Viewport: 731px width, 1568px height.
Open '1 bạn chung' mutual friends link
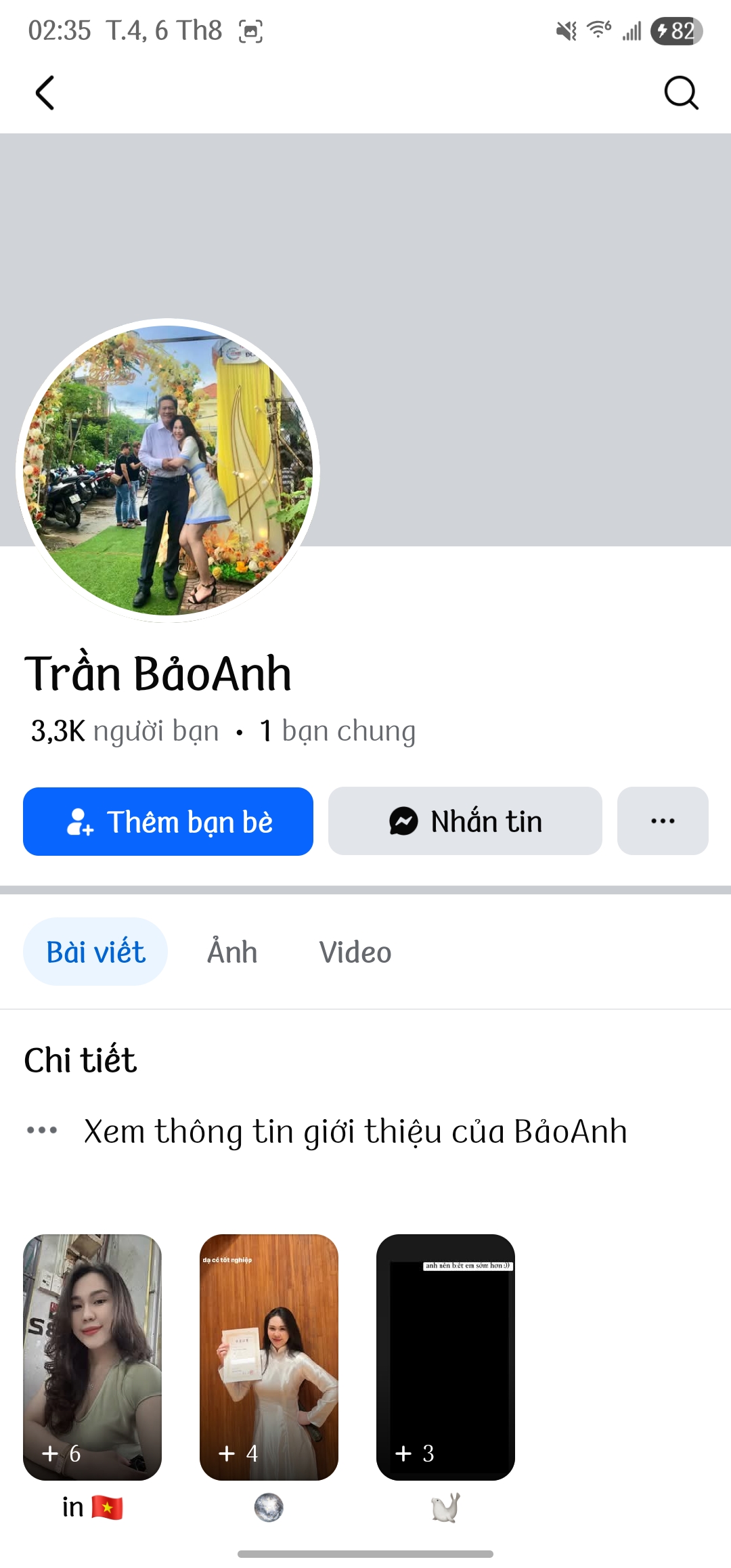(x=338, y=730)
